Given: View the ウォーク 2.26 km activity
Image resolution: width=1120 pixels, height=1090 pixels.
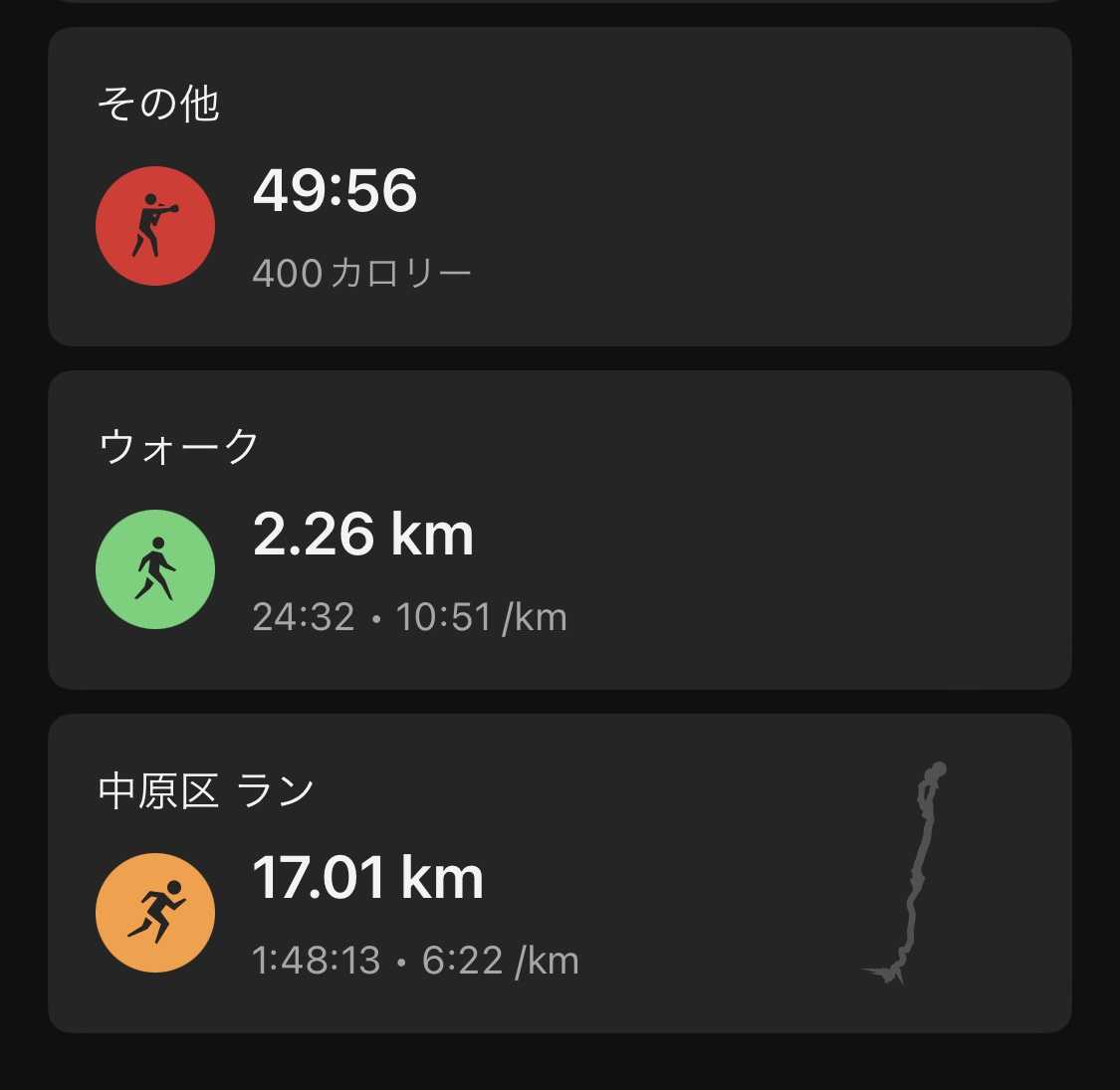Looking at the screenshot, I should tap(560, 531).
